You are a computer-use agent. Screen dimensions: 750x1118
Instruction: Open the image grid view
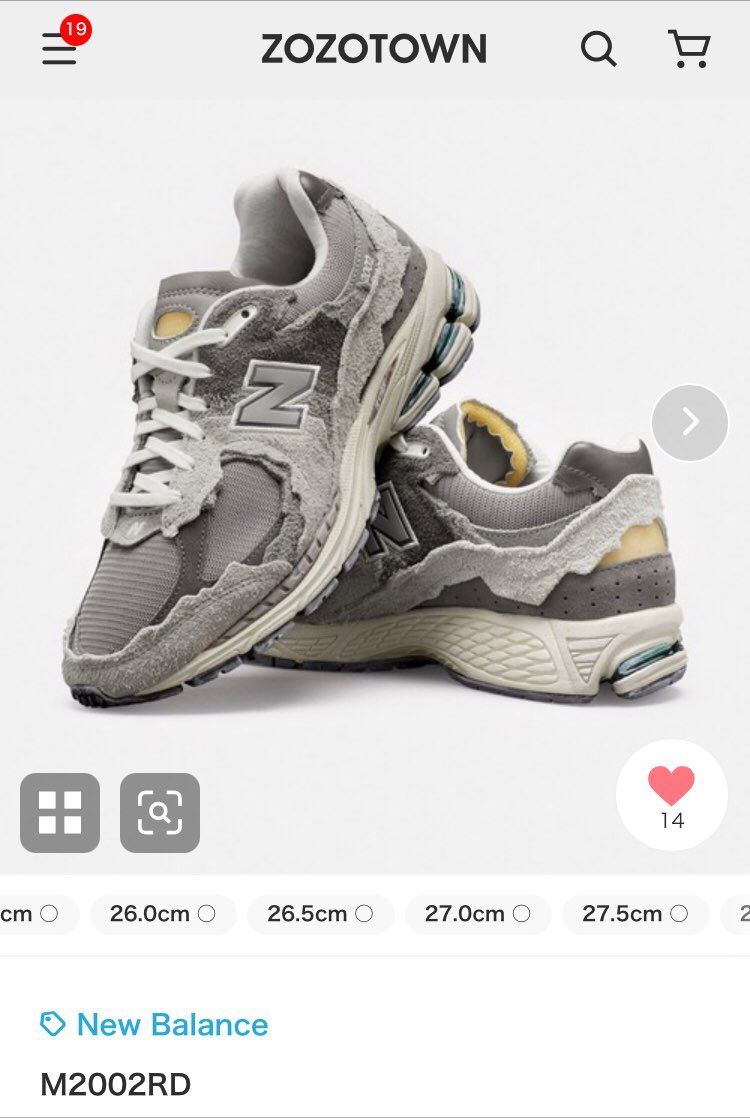click(60, 812)
